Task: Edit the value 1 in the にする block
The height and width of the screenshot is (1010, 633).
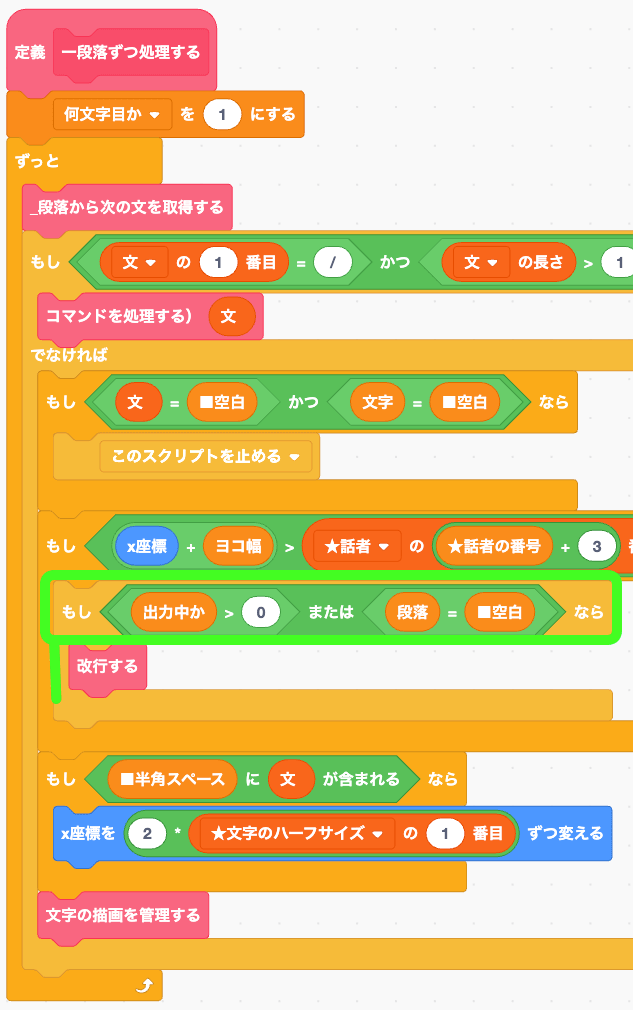Action: [223, 115]
